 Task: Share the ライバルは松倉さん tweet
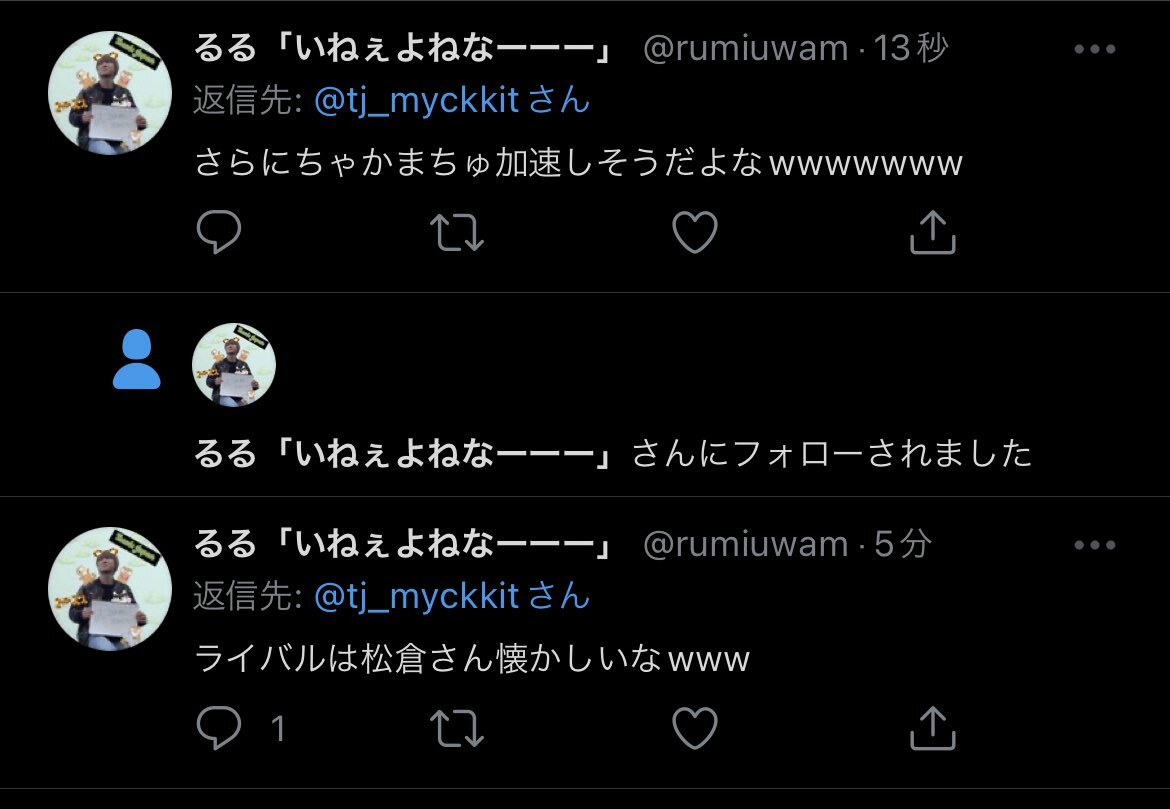click(933, 728)
